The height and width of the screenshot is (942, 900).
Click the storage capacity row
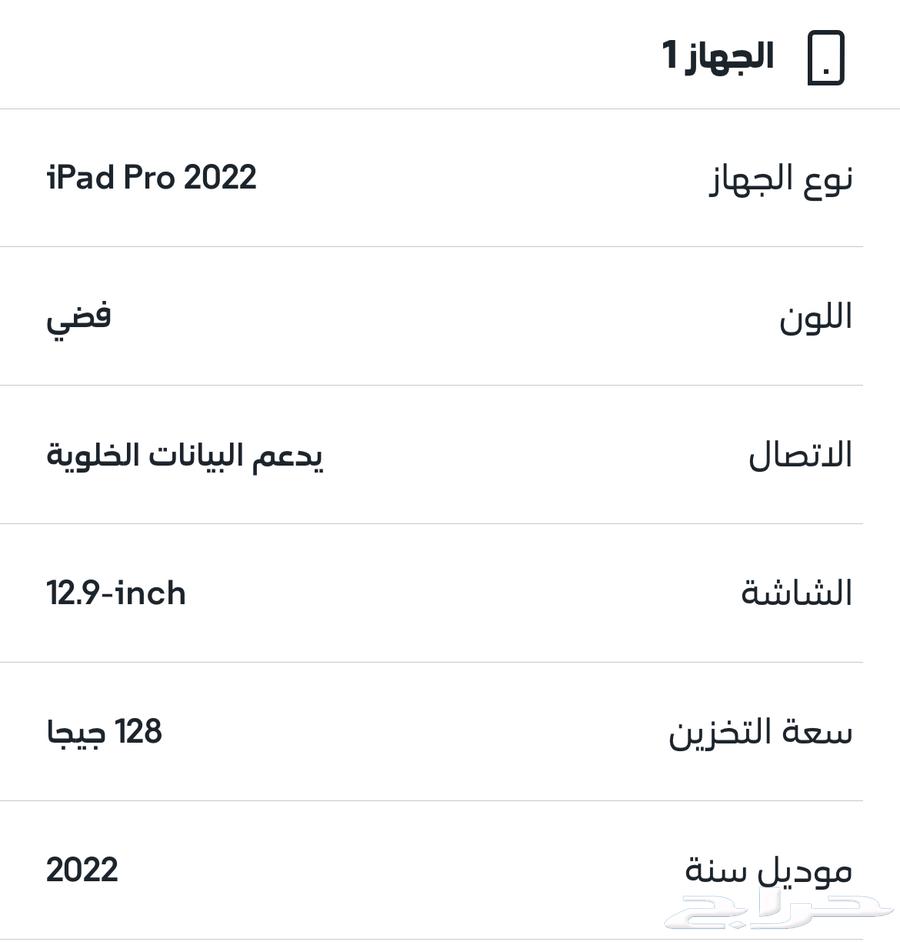tap(450, 733)
